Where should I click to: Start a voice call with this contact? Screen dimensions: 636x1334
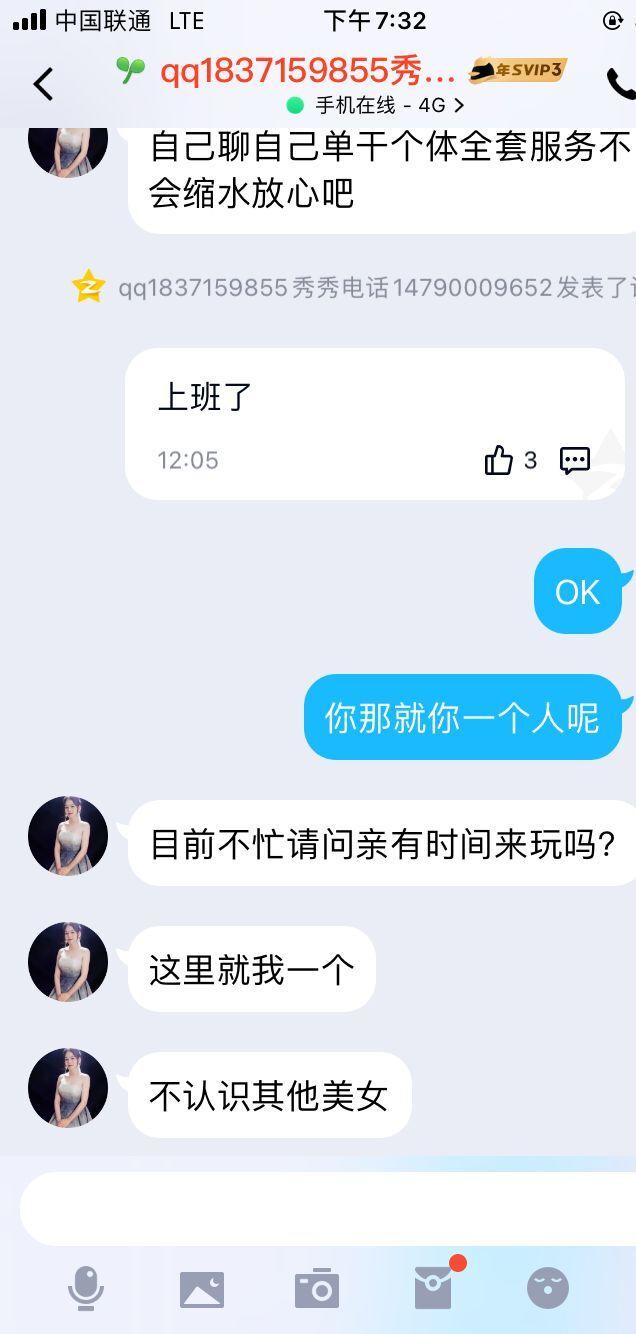619,85
